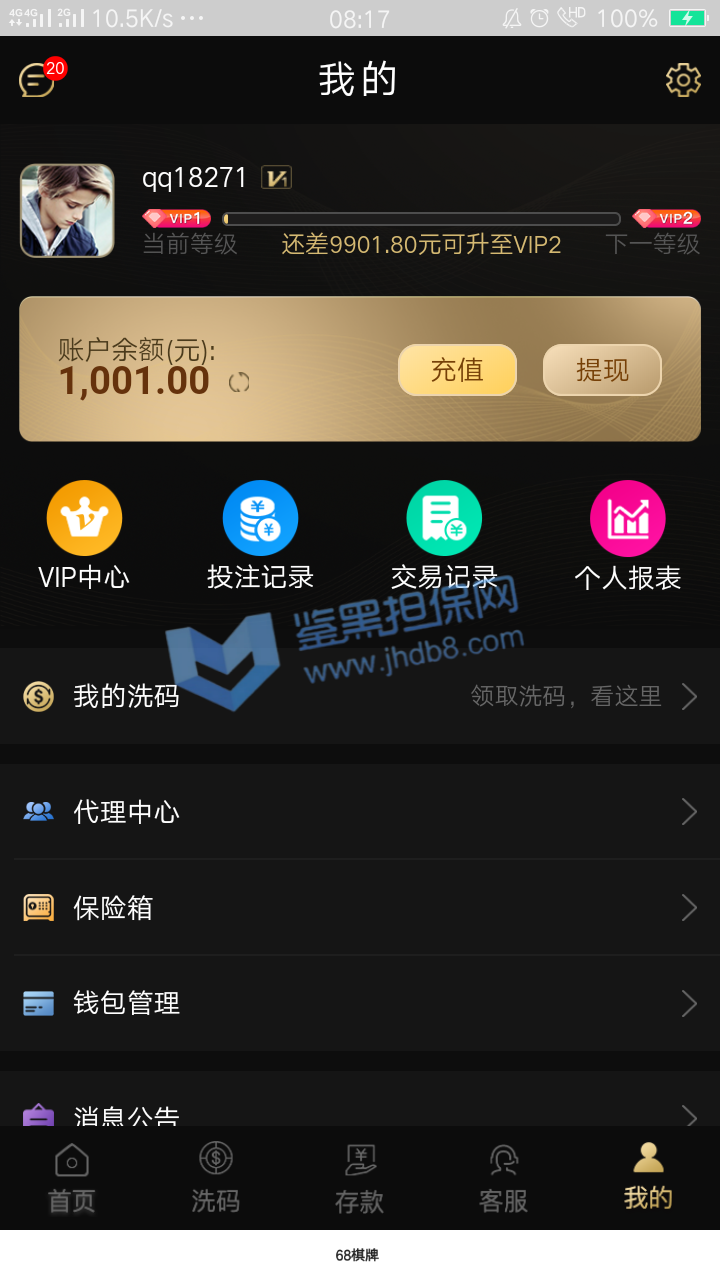Open 个人报表 personal report
The height and width of the screenshot is (1280, 720).
point(628,536)
